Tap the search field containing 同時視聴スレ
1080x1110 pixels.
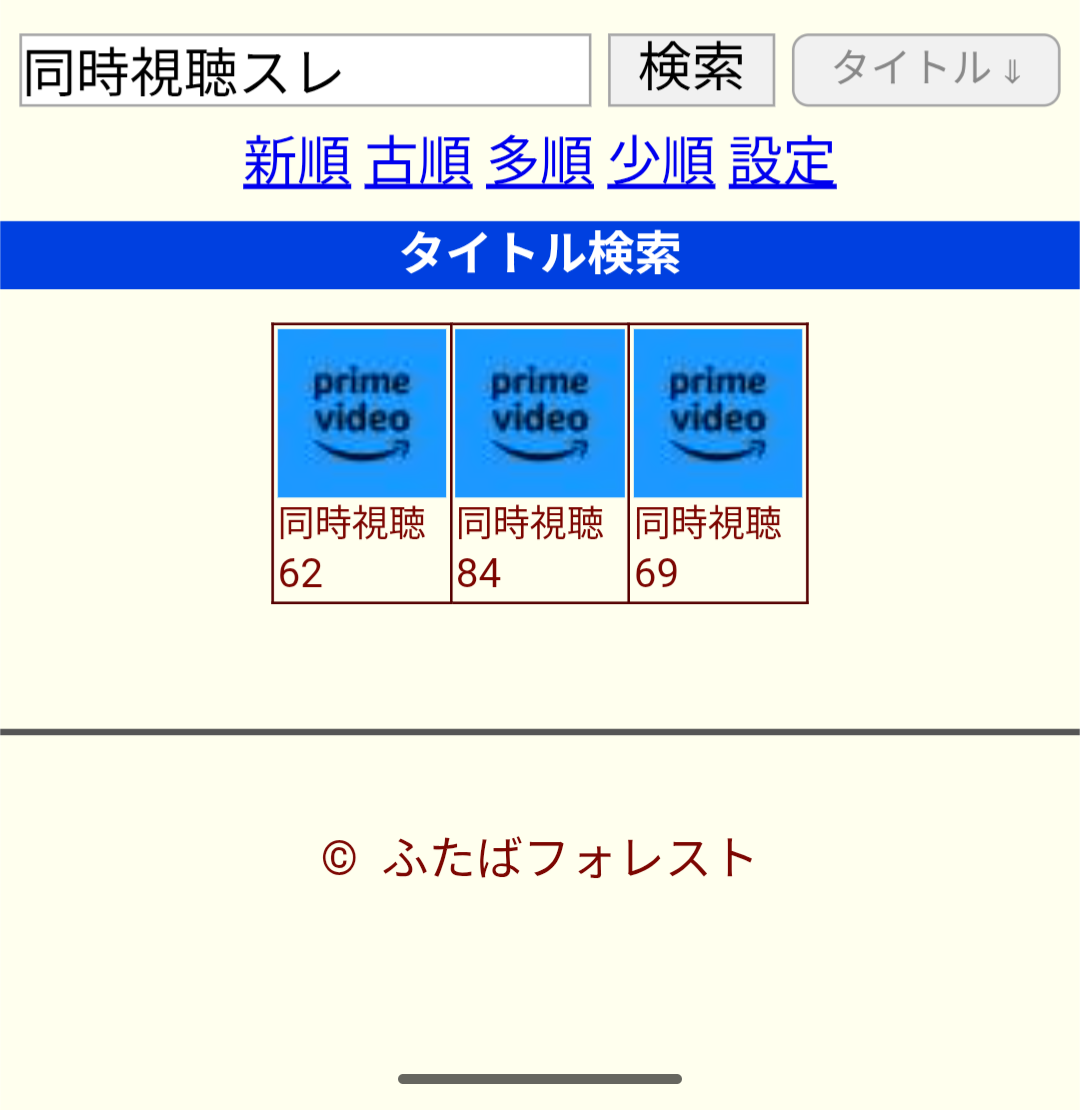pyautogui.click(x=305, y=70)
